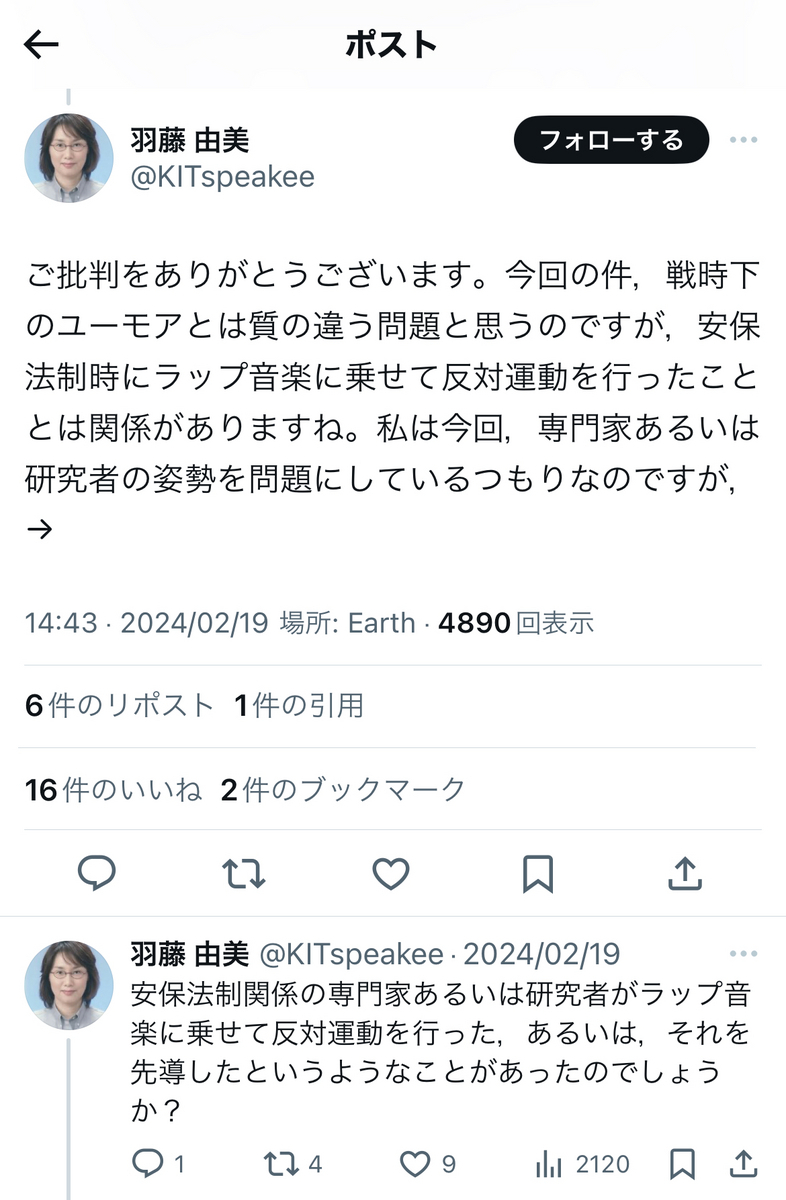This screenshot has width=786, height=1200.
Task: Go back using the top arrow
Action: (42, 45)
